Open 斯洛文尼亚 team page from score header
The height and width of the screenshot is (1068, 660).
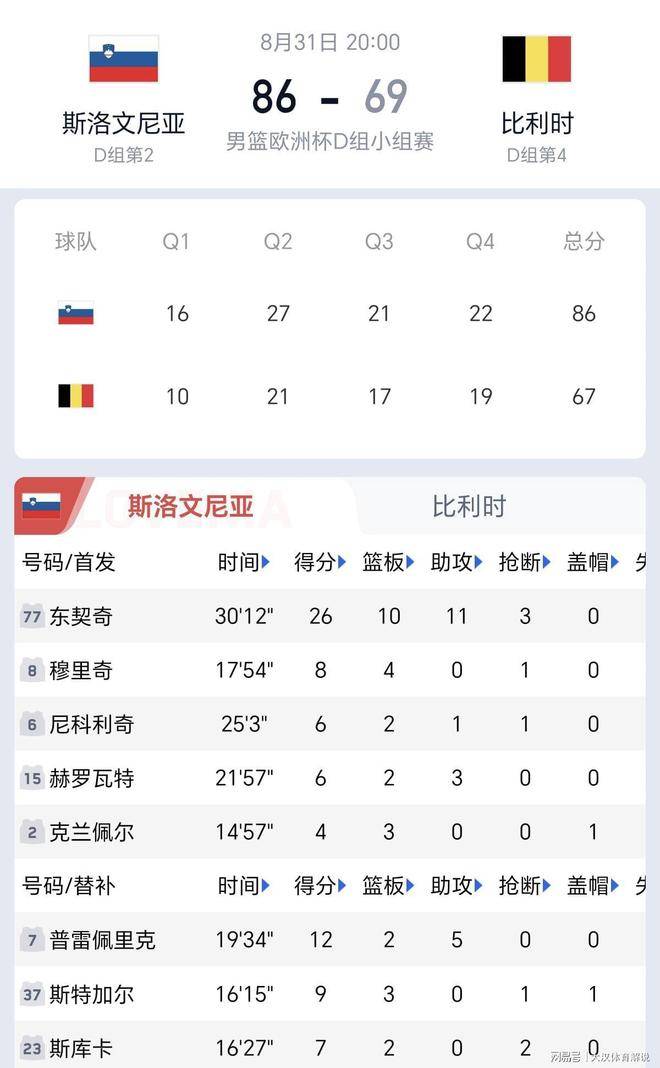click(x=123, y=95)
